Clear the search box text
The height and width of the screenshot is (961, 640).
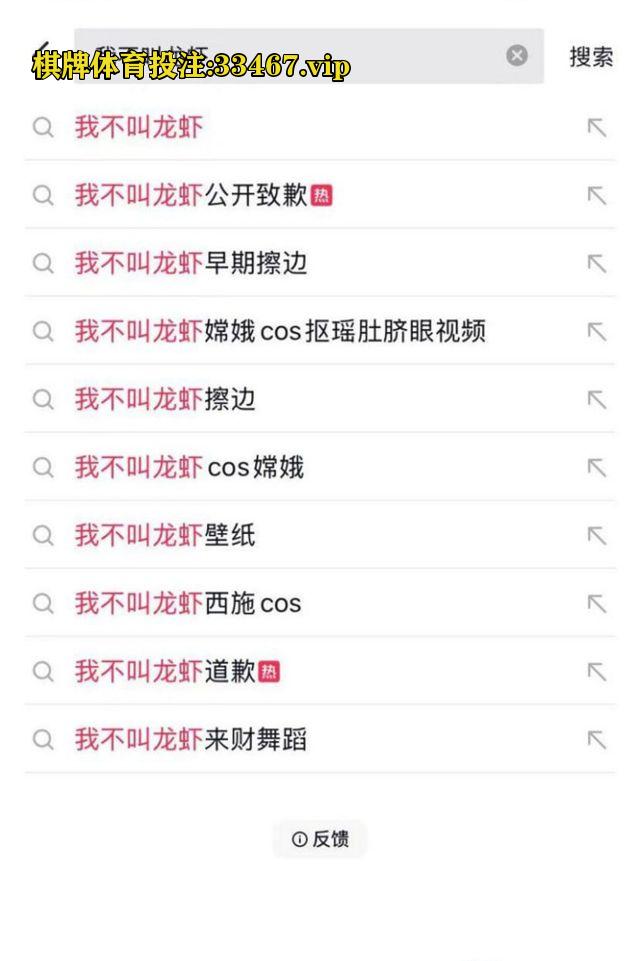(517, 56)
